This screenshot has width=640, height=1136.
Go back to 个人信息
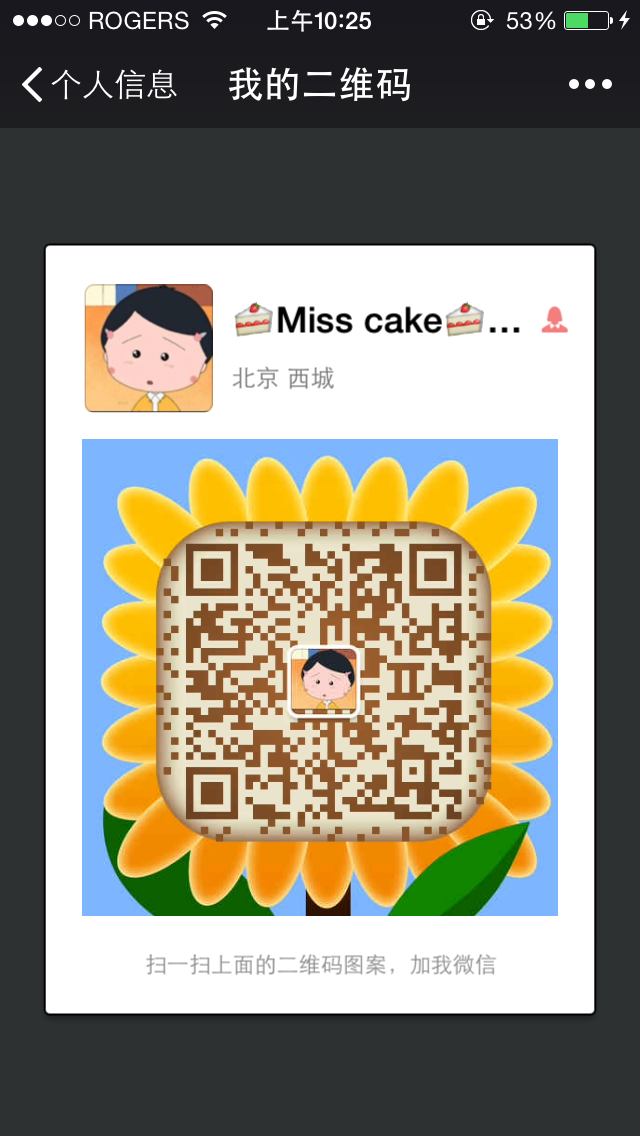(x=98, y=85)
